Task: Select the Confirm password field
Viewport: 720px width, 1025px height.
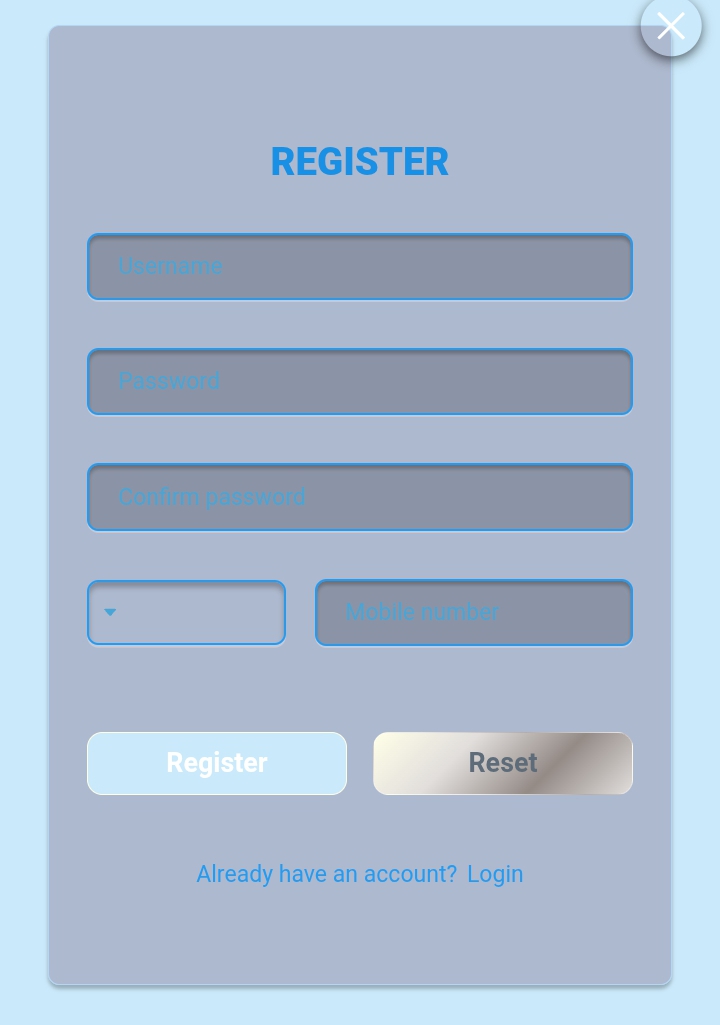Action: [x=360, y=497]
